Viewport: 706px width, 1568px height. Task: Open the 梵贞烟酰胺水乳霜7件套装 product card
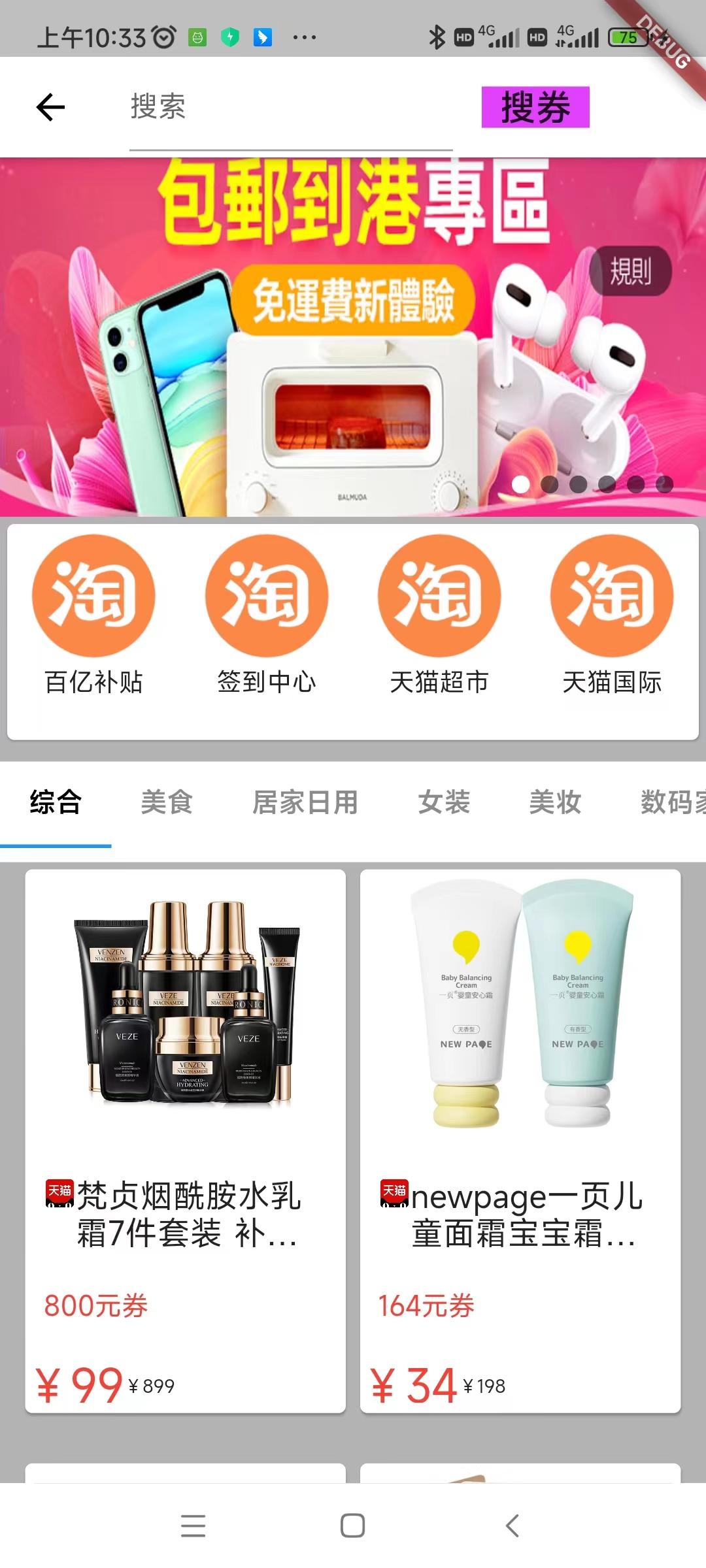coord(186,1140)
